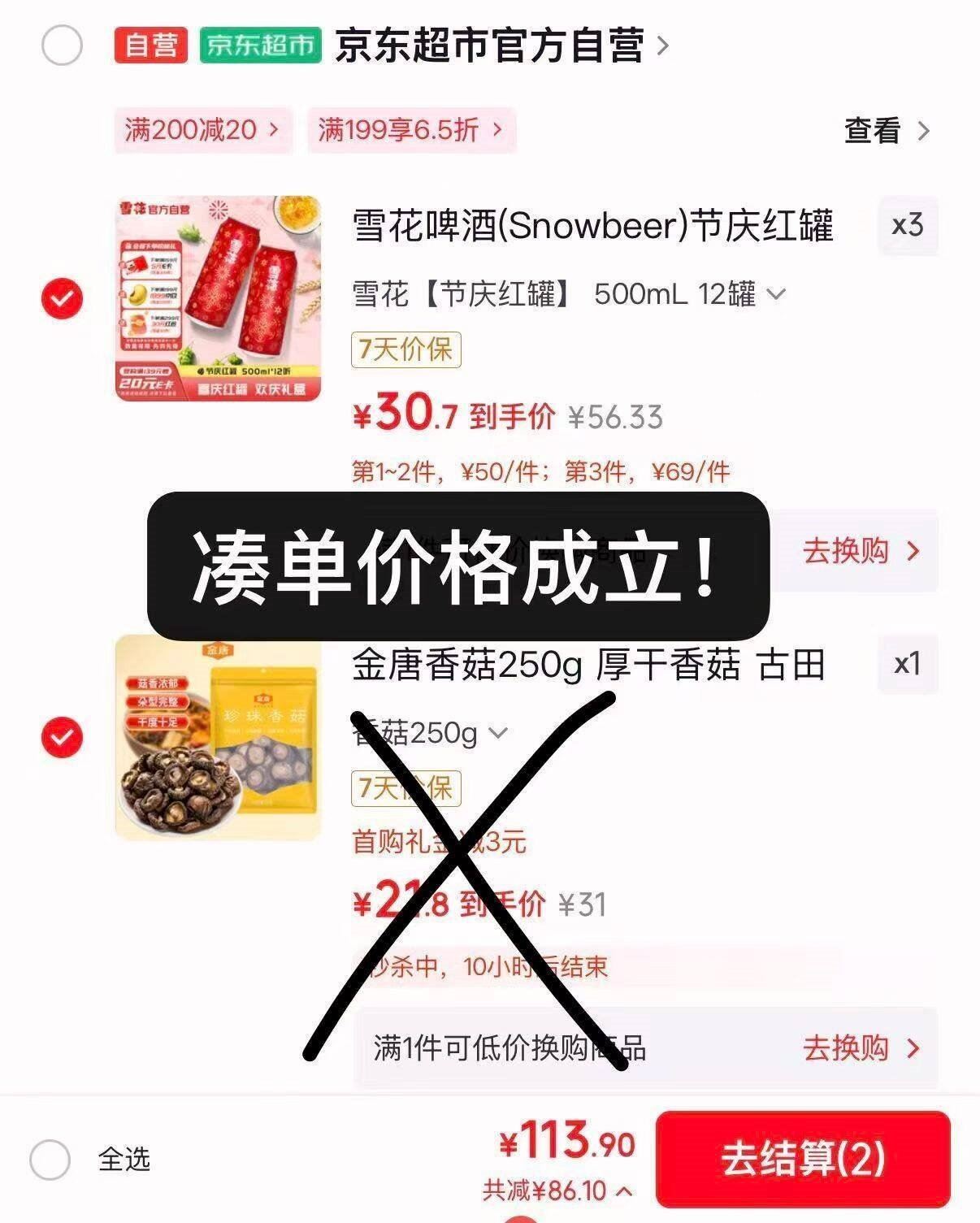980x1223 pixels.
Task: Tap 查看 to view promotions
Action: point(887,131)
